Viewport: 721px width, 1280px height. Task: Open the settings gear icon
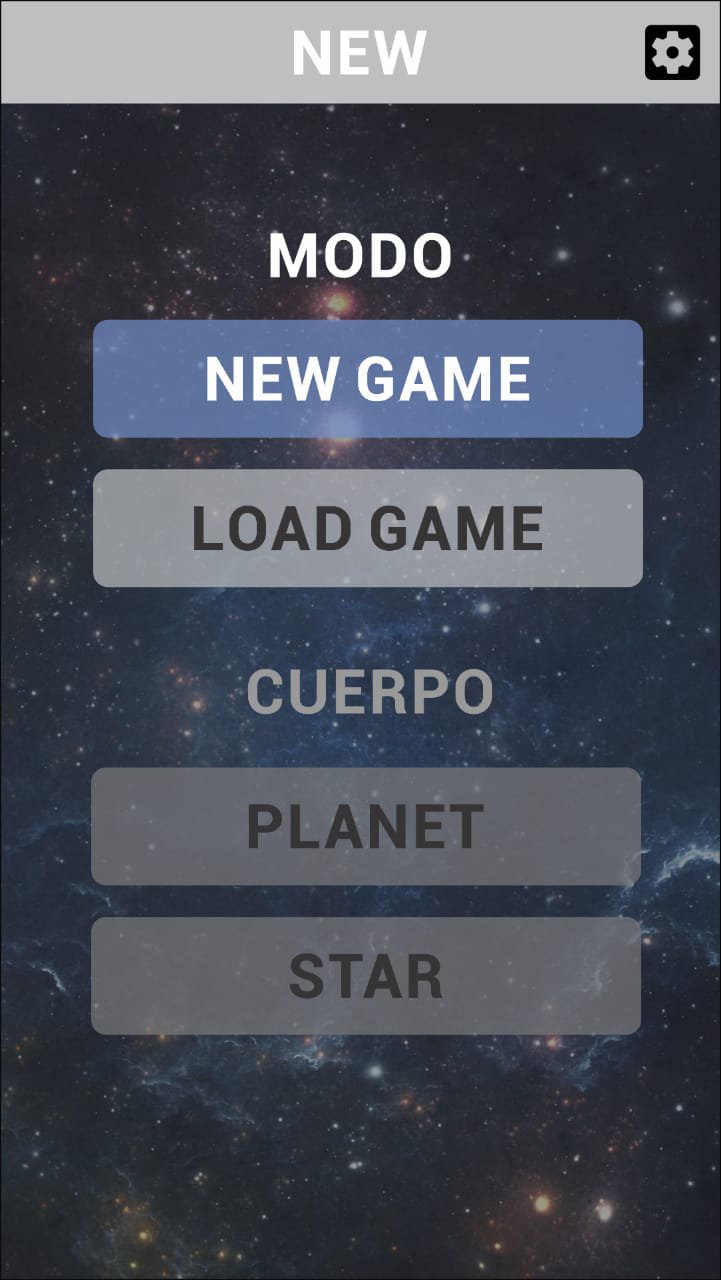(672, 52)
